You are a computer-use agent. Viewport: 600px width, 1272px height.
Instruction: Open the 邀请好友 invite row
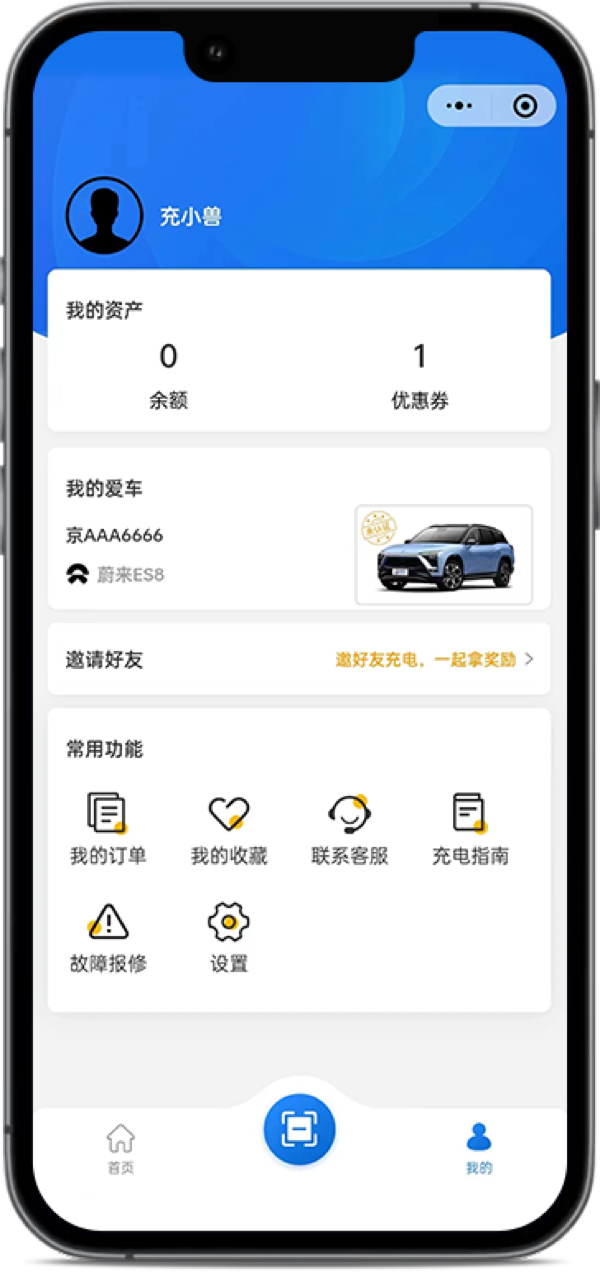click(298, 659)
